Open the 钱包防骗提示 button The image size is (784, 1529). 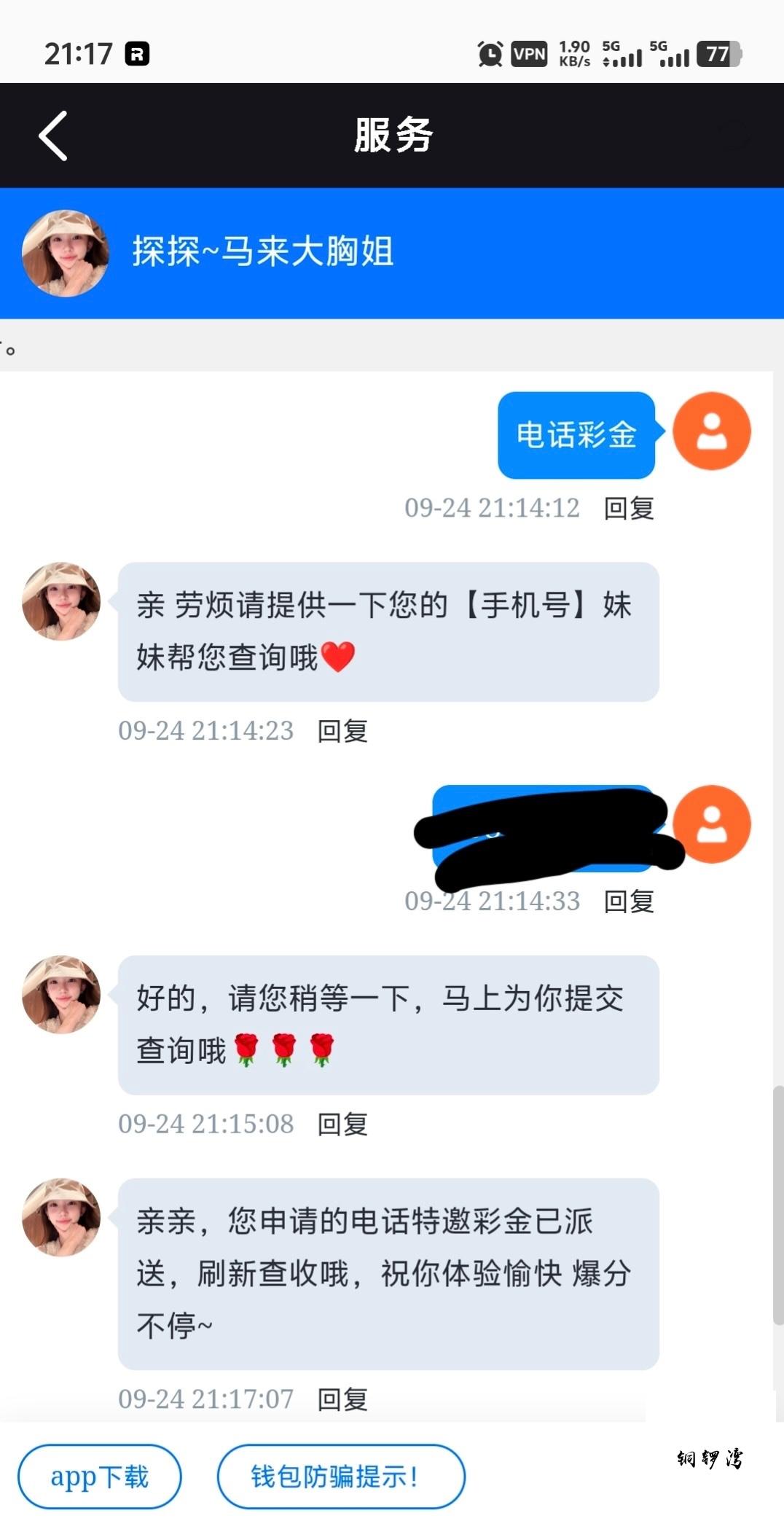341,1477
